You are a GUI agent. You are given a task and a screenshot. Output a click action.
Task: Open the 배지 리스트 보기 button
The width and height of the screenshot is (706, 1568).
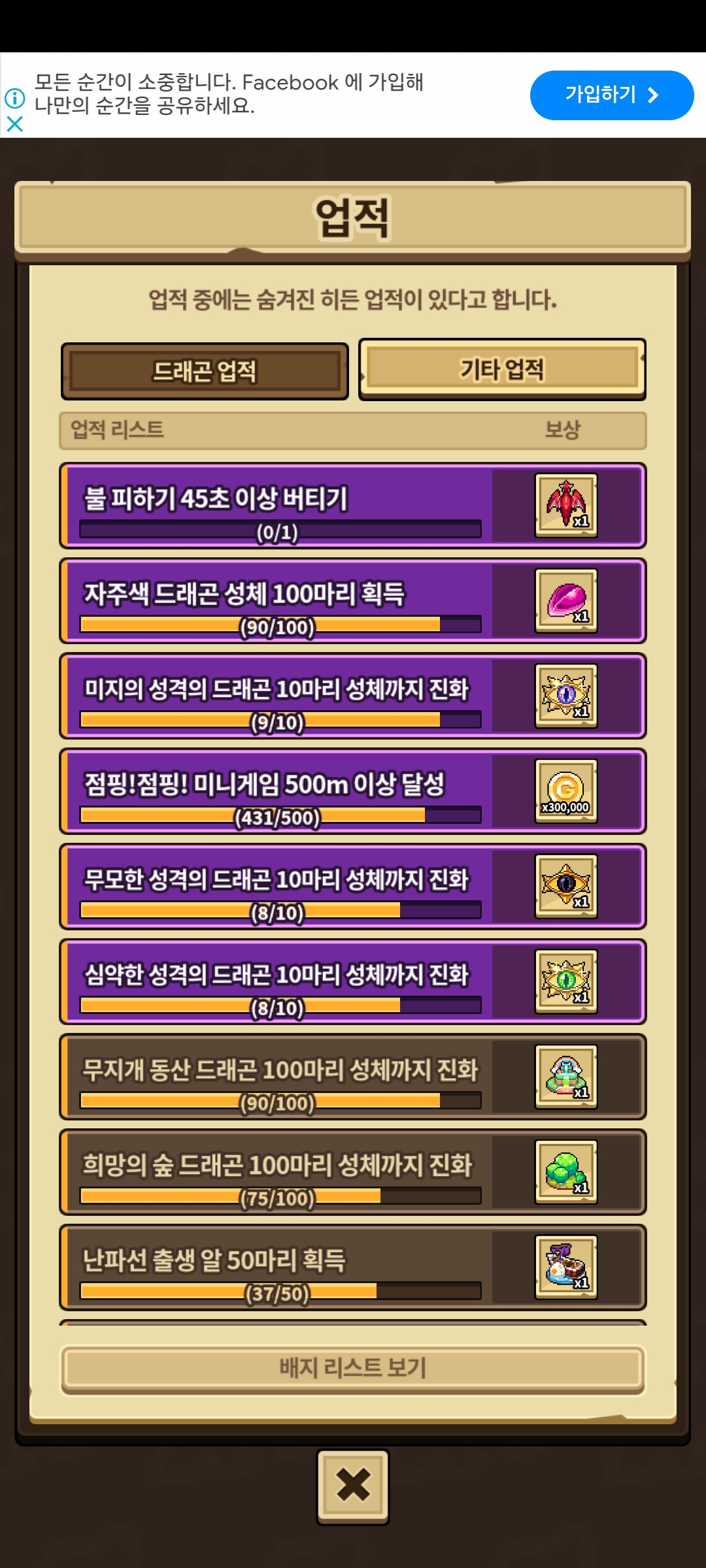click(353, 1369)
